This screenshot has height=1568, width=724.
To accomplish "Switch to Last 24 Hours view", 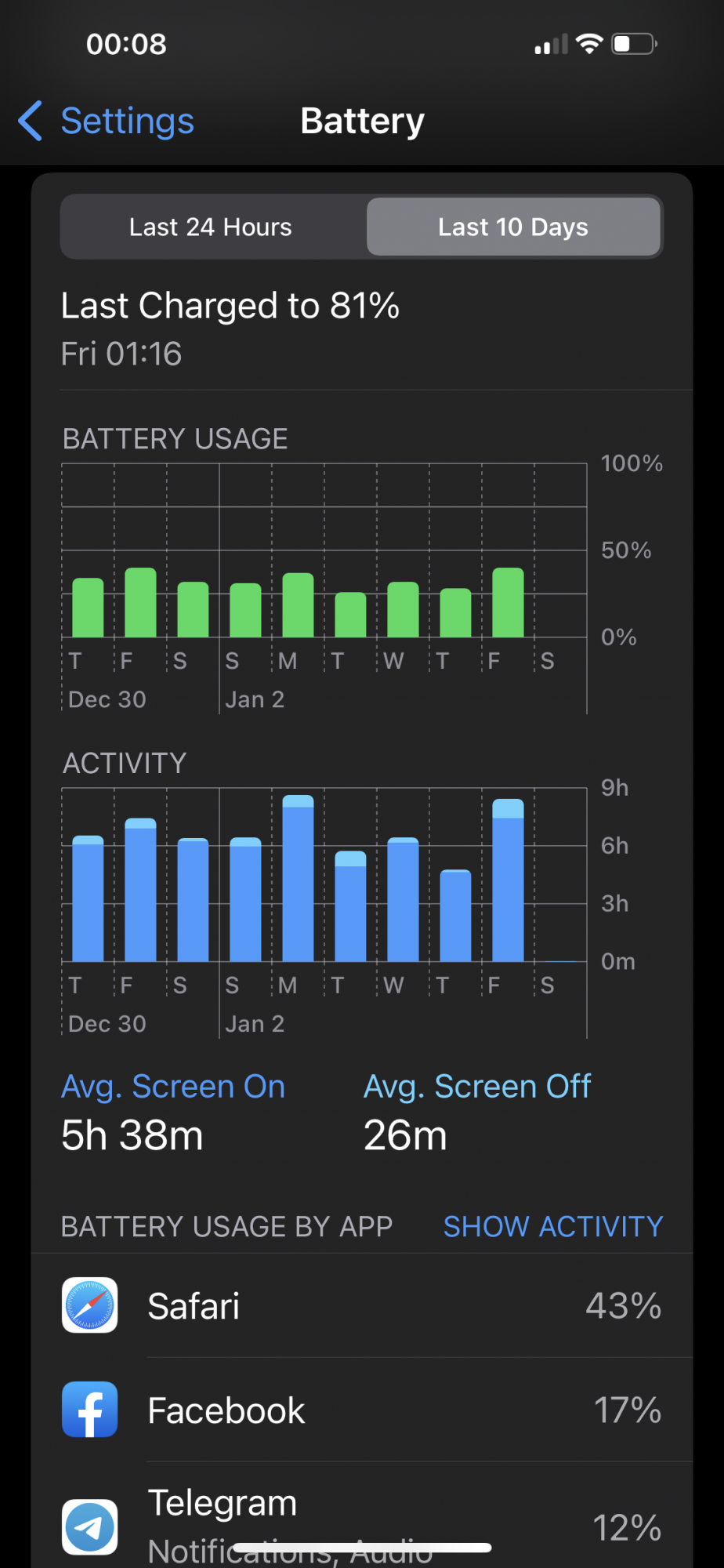I will pos(211,227).
